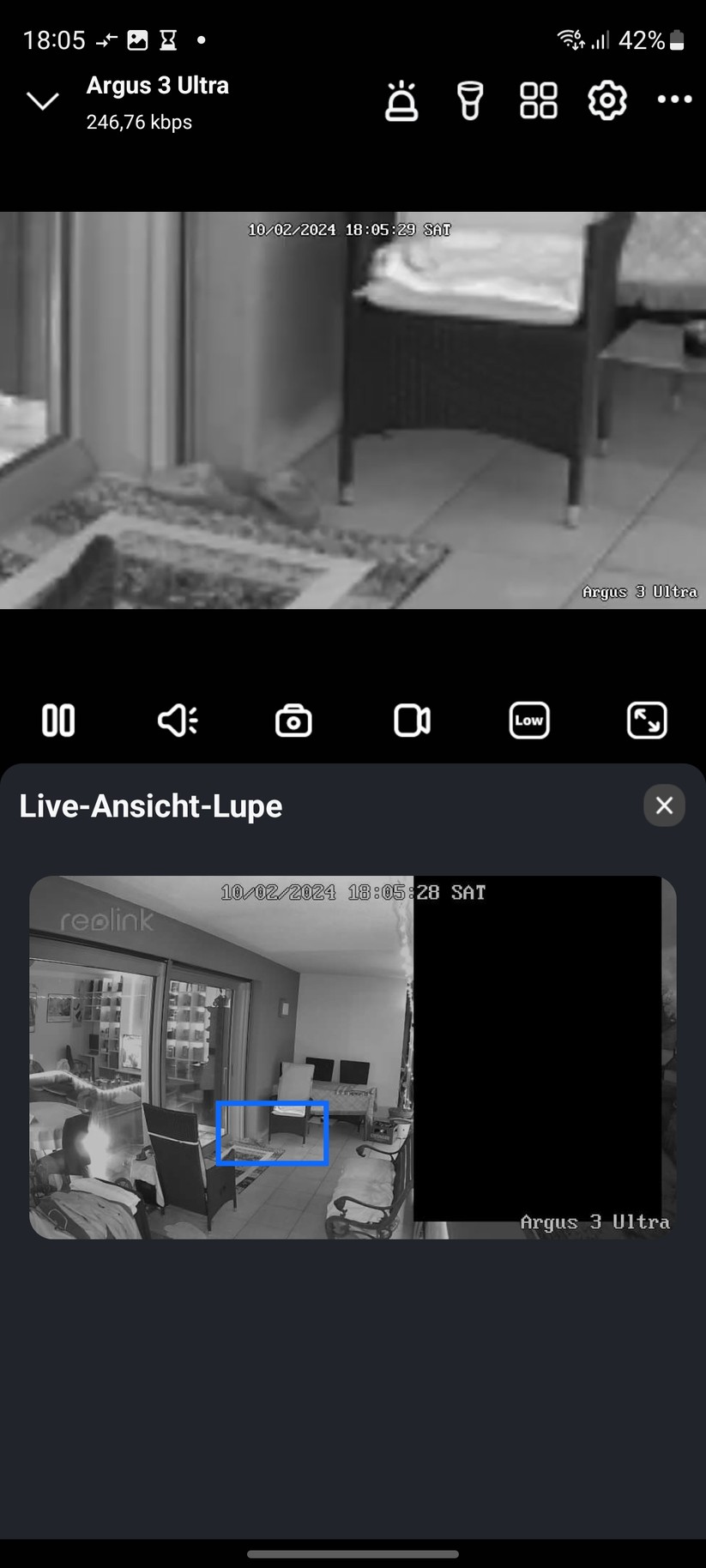The width and height of the screenshot is (706, 1568).
Task: Move the blue magnifier selection box
Action: click(272, 1132)
